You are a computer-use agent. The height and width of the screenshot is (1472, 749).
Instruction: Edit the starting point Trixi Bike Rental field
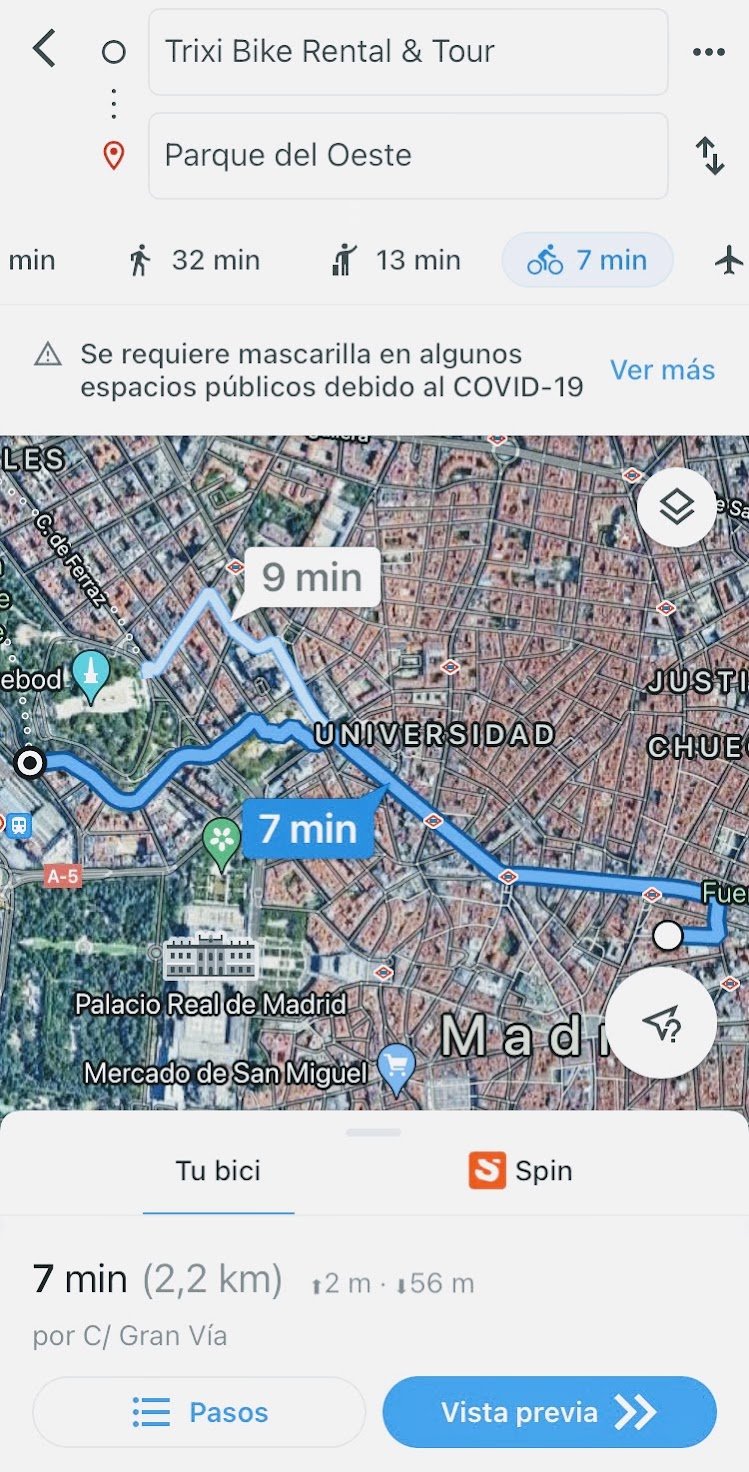[x=408, y=52]
